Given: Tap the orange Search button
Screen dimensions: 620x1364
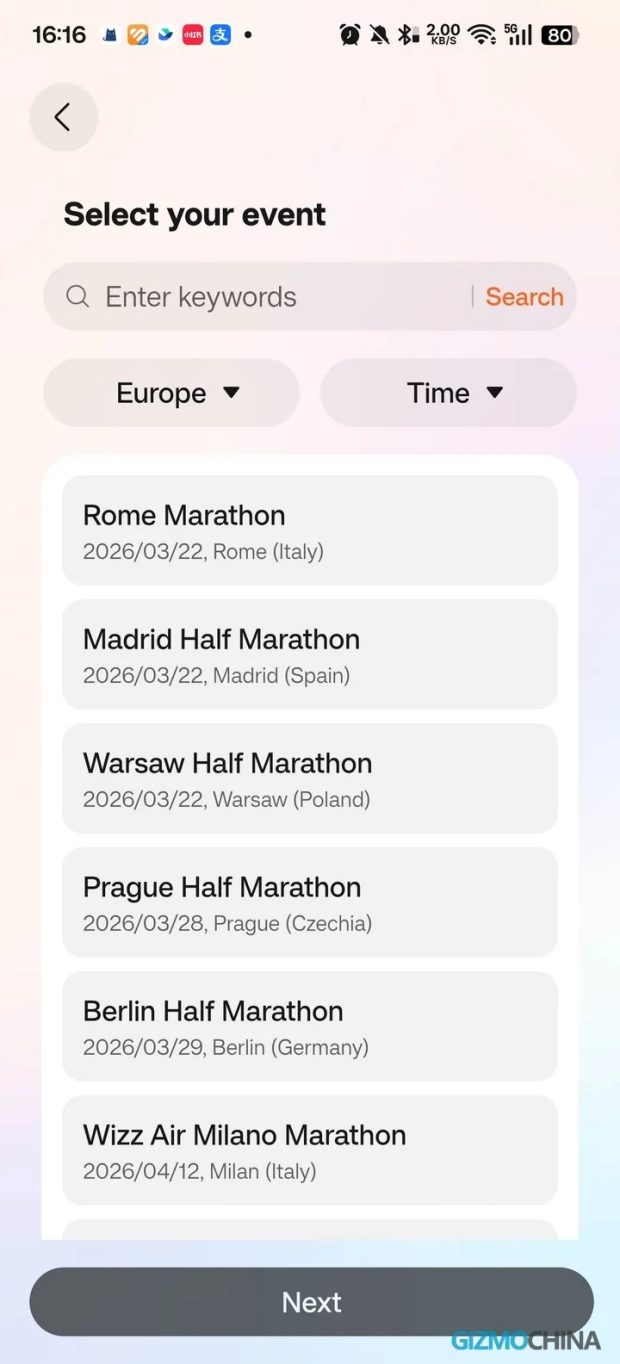Looking at the screenshot, I should pyautogui.click(x=524, y=297).
